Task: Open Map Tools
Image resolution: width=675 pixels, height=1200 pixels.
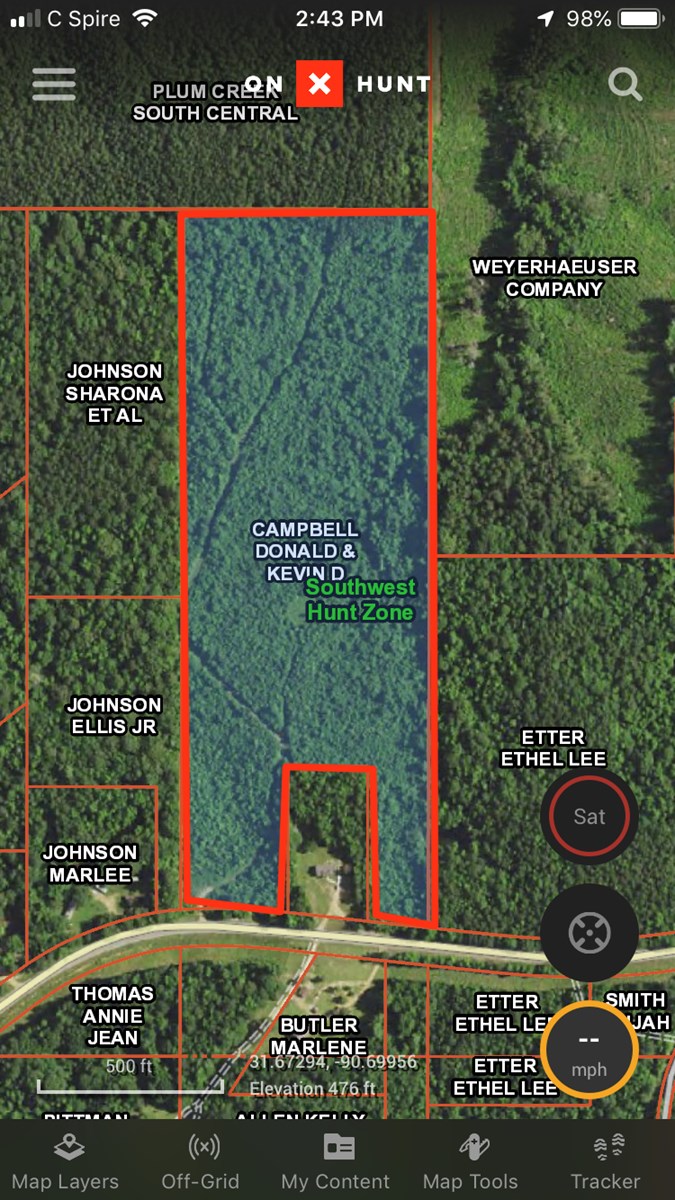Action: coord(471,1161)
